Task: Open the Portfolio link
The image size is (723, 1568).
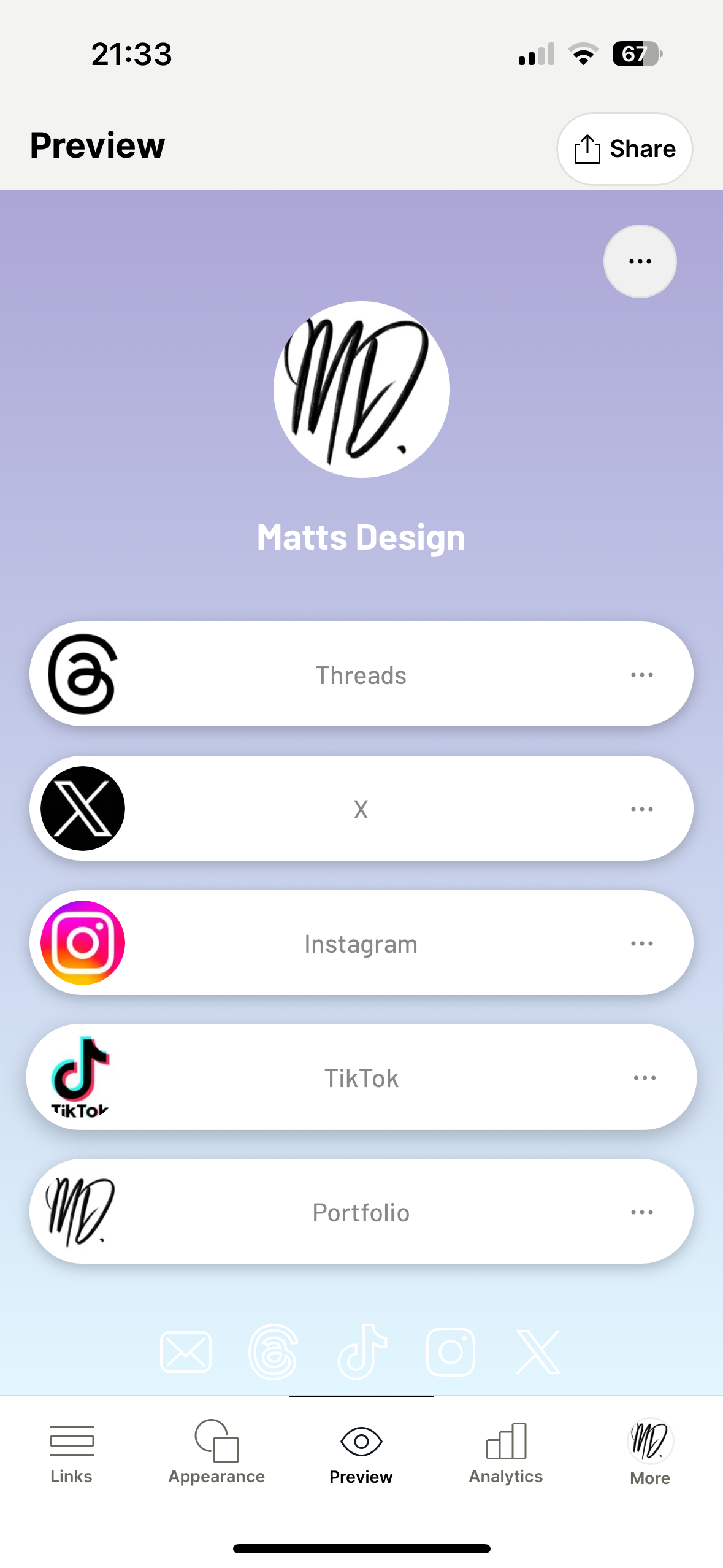Action: [361, 1212]
